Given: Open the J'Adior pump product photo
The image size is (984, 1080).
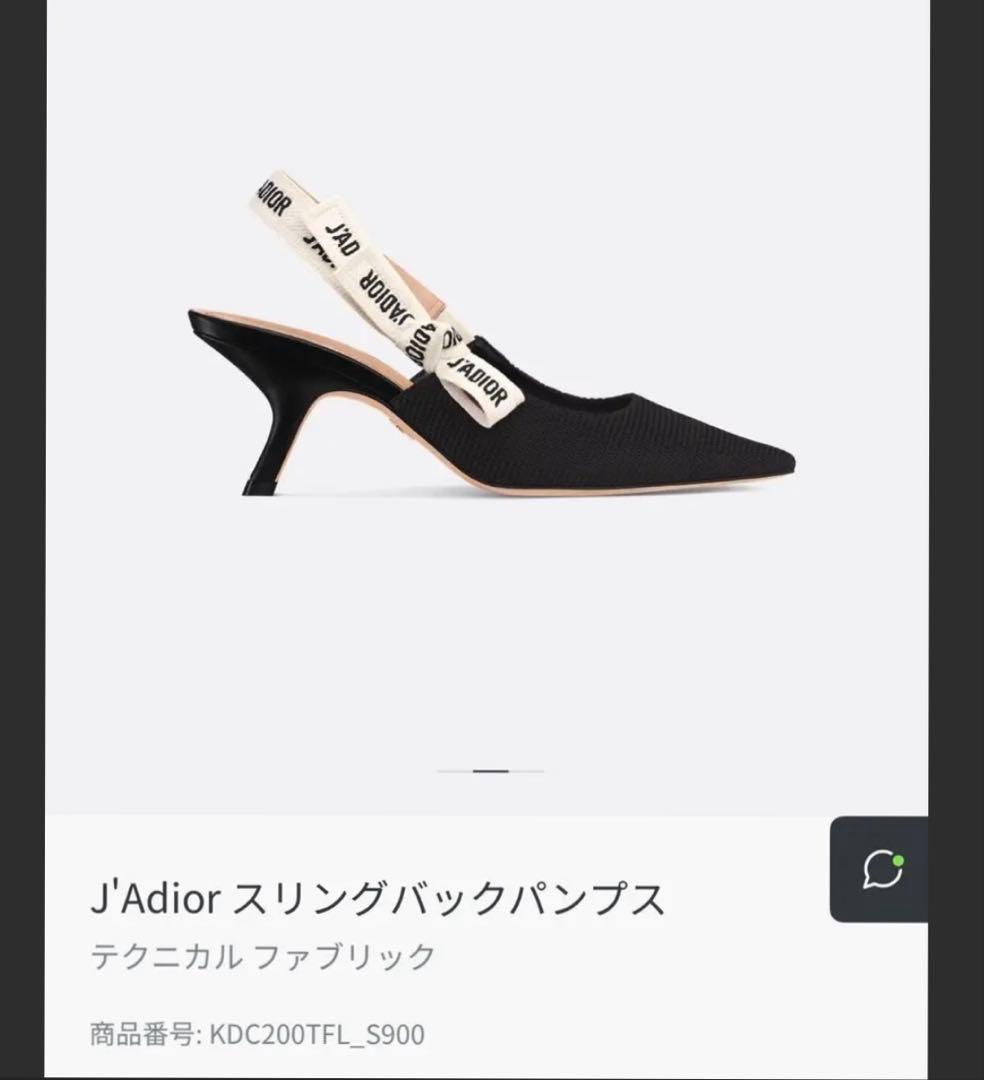Looking at the screenshot, I should click(490, 400).
